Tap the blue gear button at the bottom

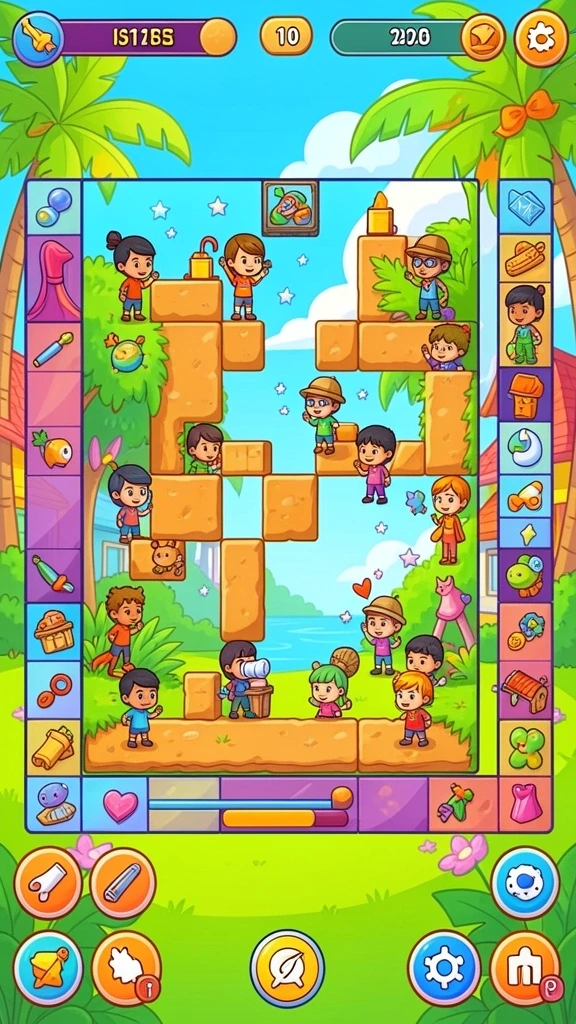[x=444, y=967]
